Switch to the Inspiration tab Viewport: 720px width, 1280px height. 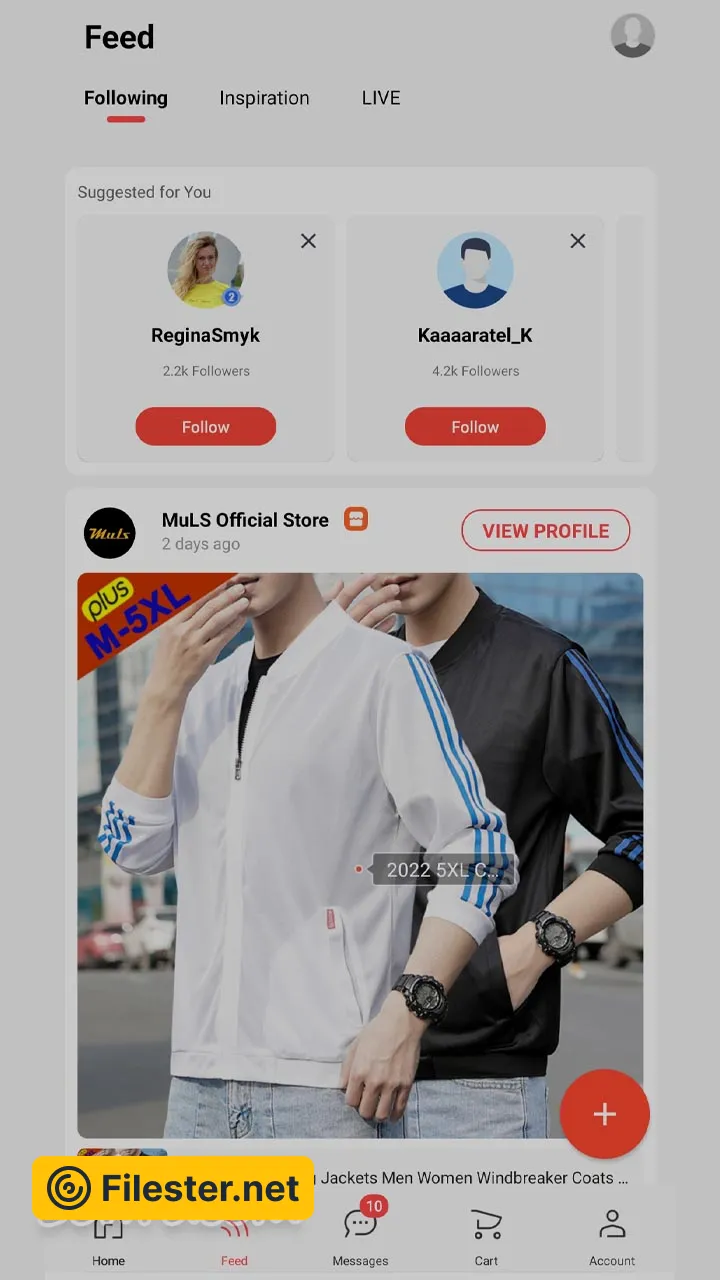264,98
